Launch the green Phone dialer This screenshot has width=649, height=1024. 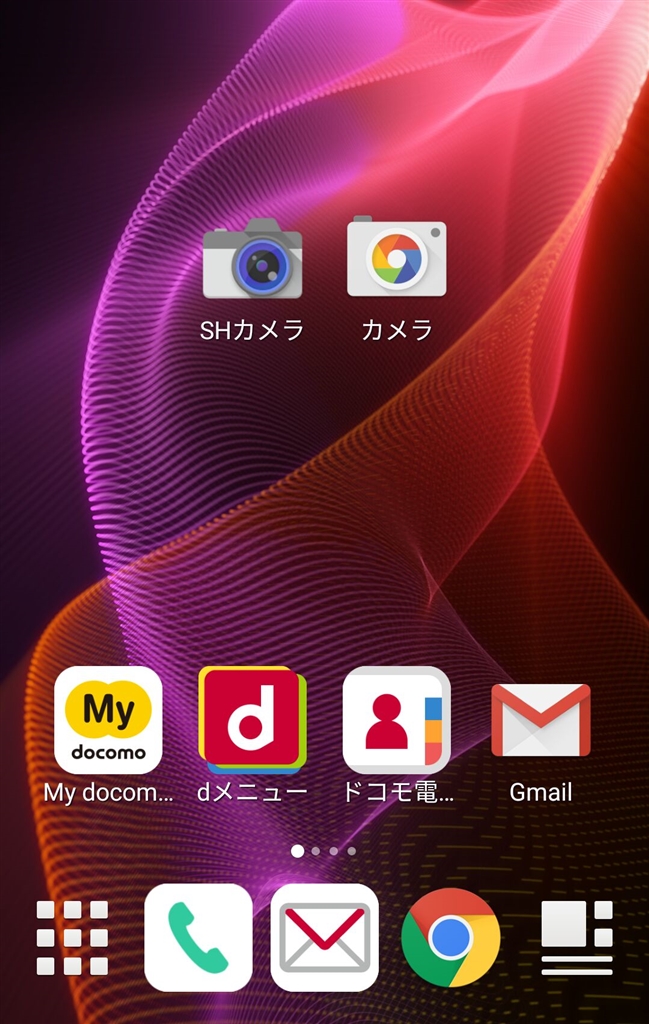coord(198,937)
